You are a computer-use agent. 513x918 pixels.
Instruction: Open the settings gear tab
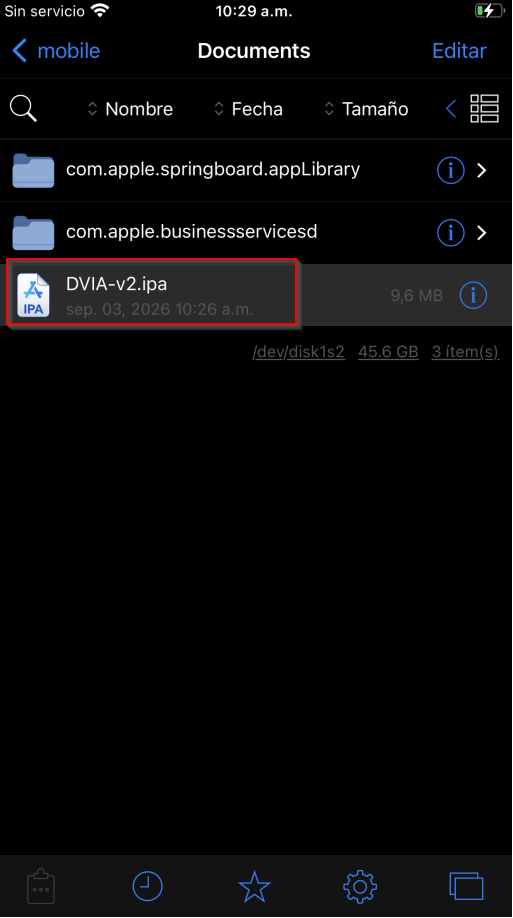point(360,886)
